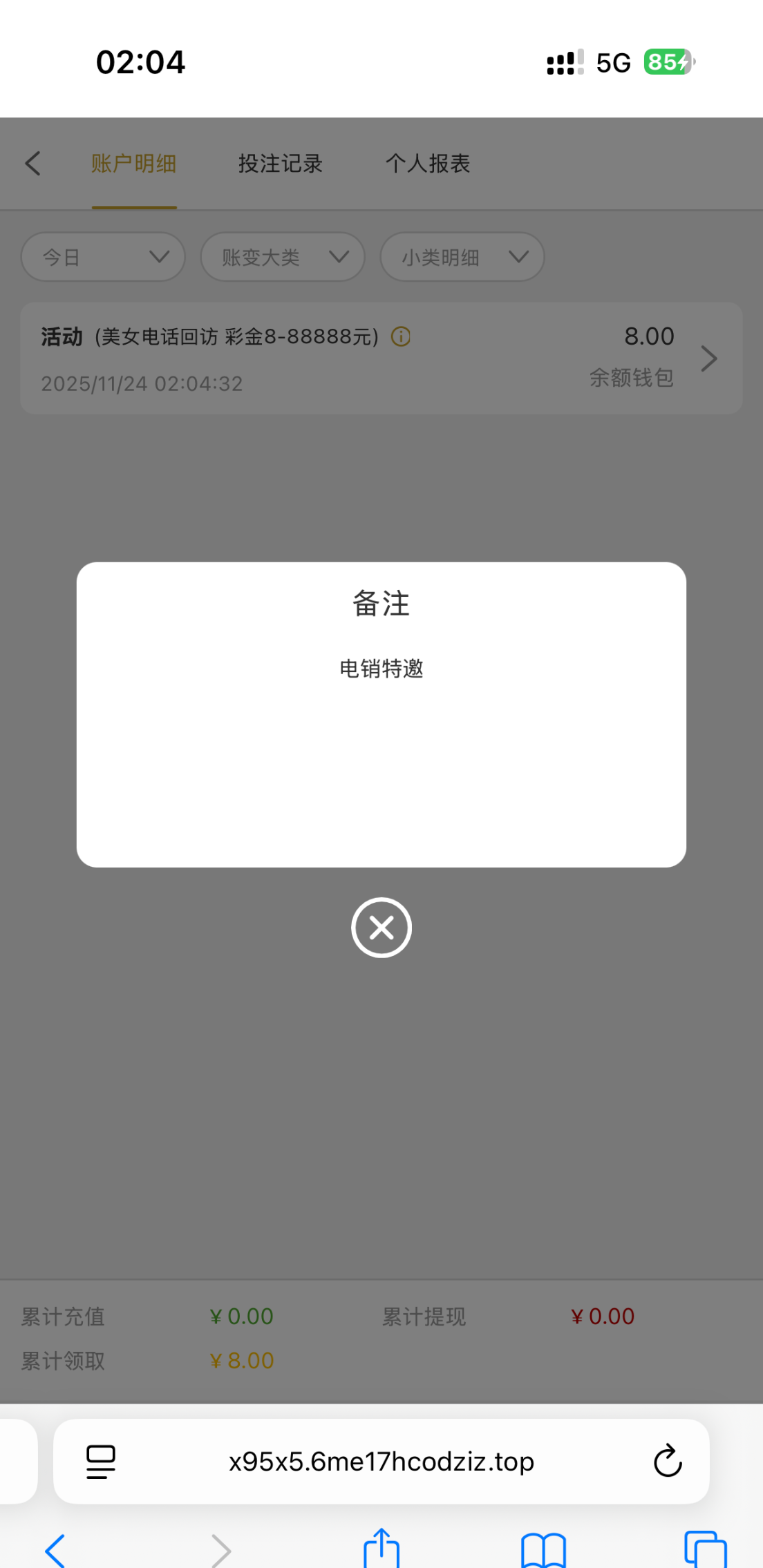Expand the 账变大类 dropdown
This screenshot has width=763, height=1568.
point(282,257)
